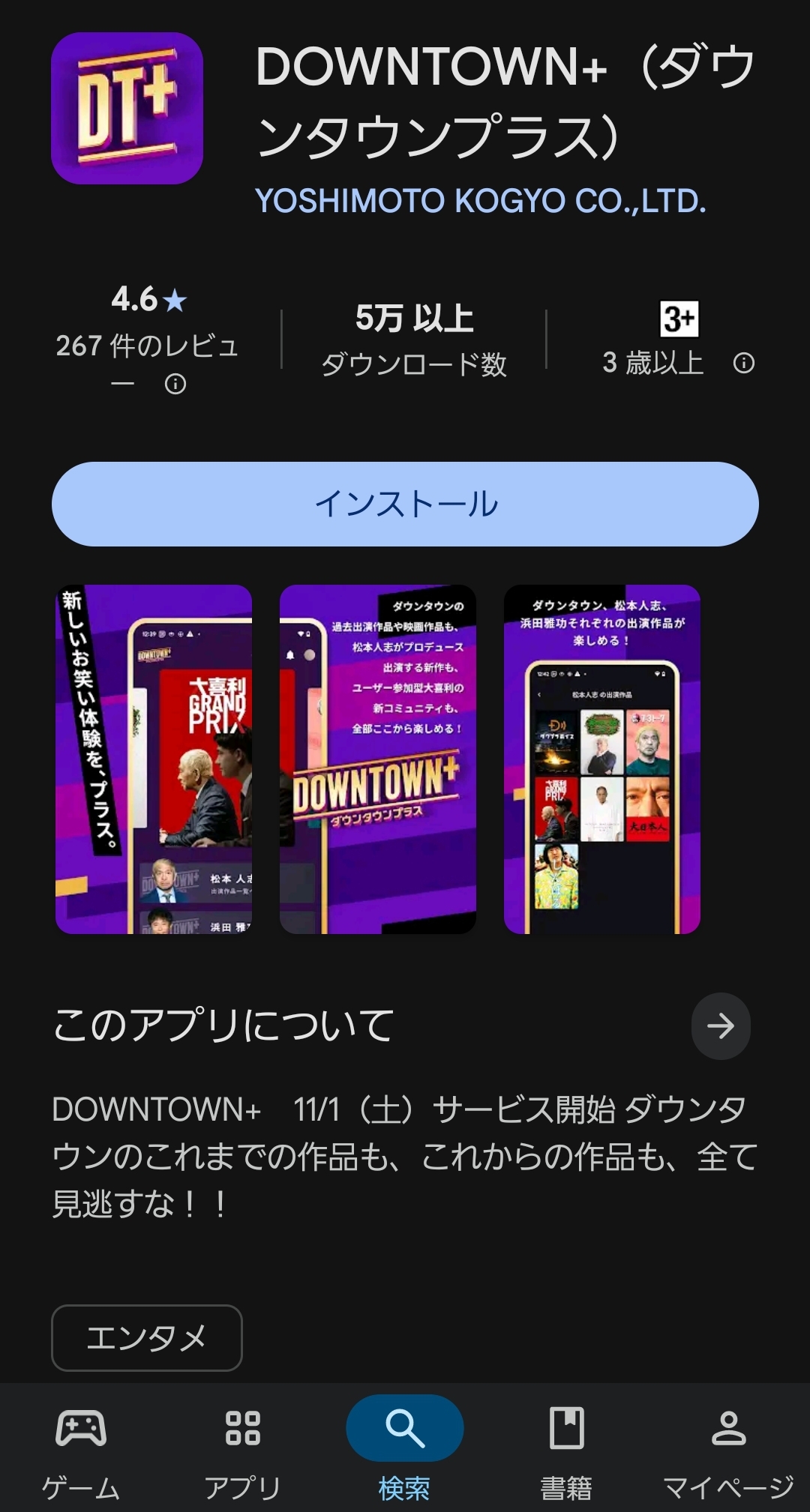View the DOWNTOWN+ logo screenshot
810x1512 pixels.
click(377, 759)
